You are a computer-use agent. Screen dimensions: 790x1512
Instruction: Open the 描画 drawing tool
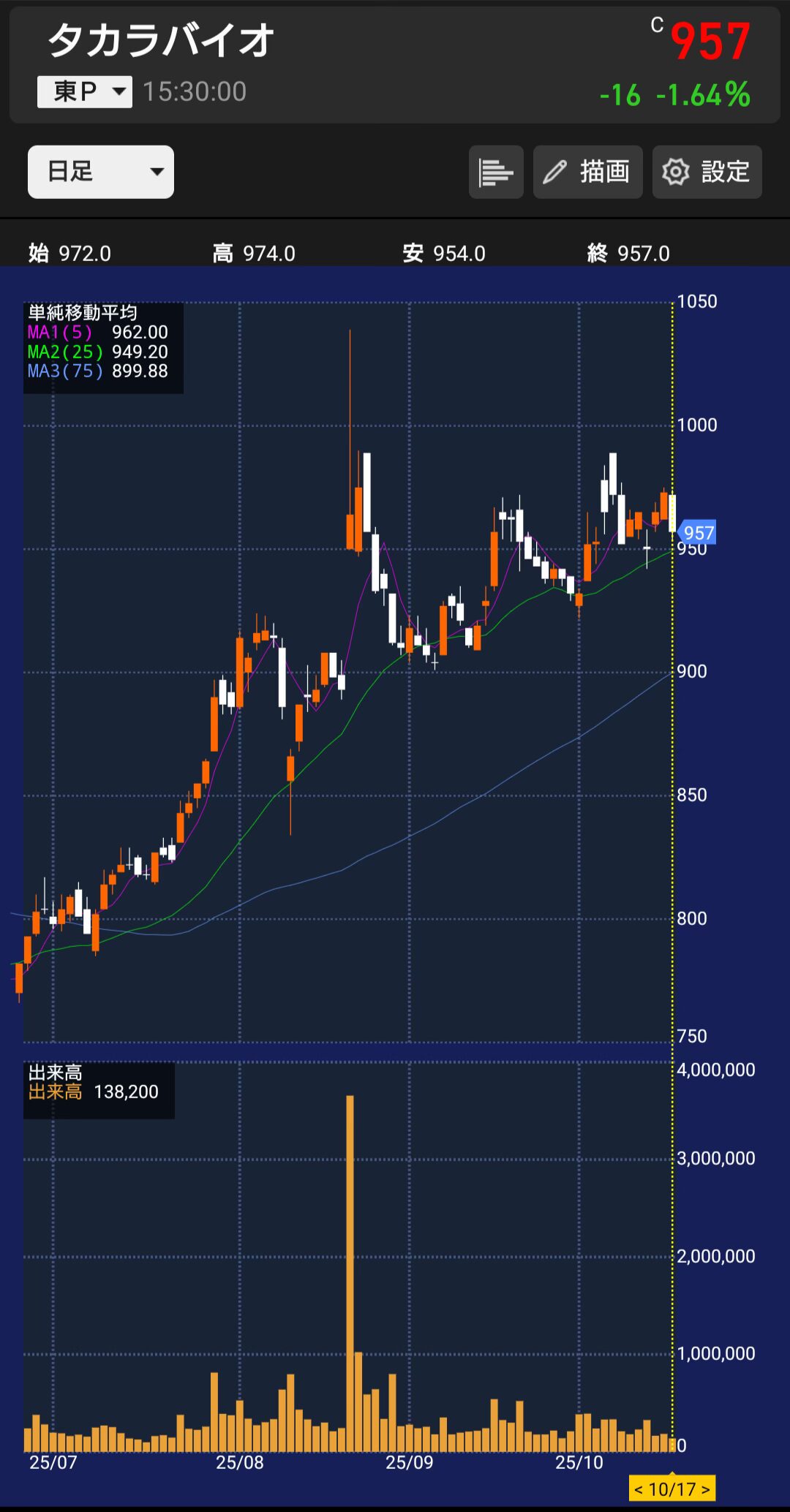587,173
